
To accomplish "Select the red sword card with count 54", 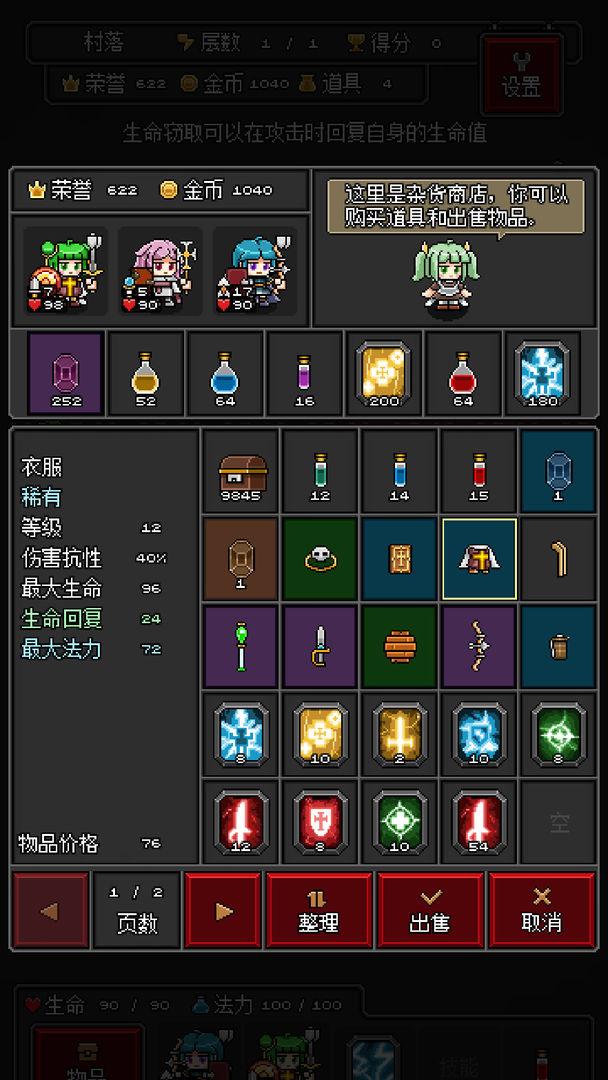I will (x=479, y=820).
